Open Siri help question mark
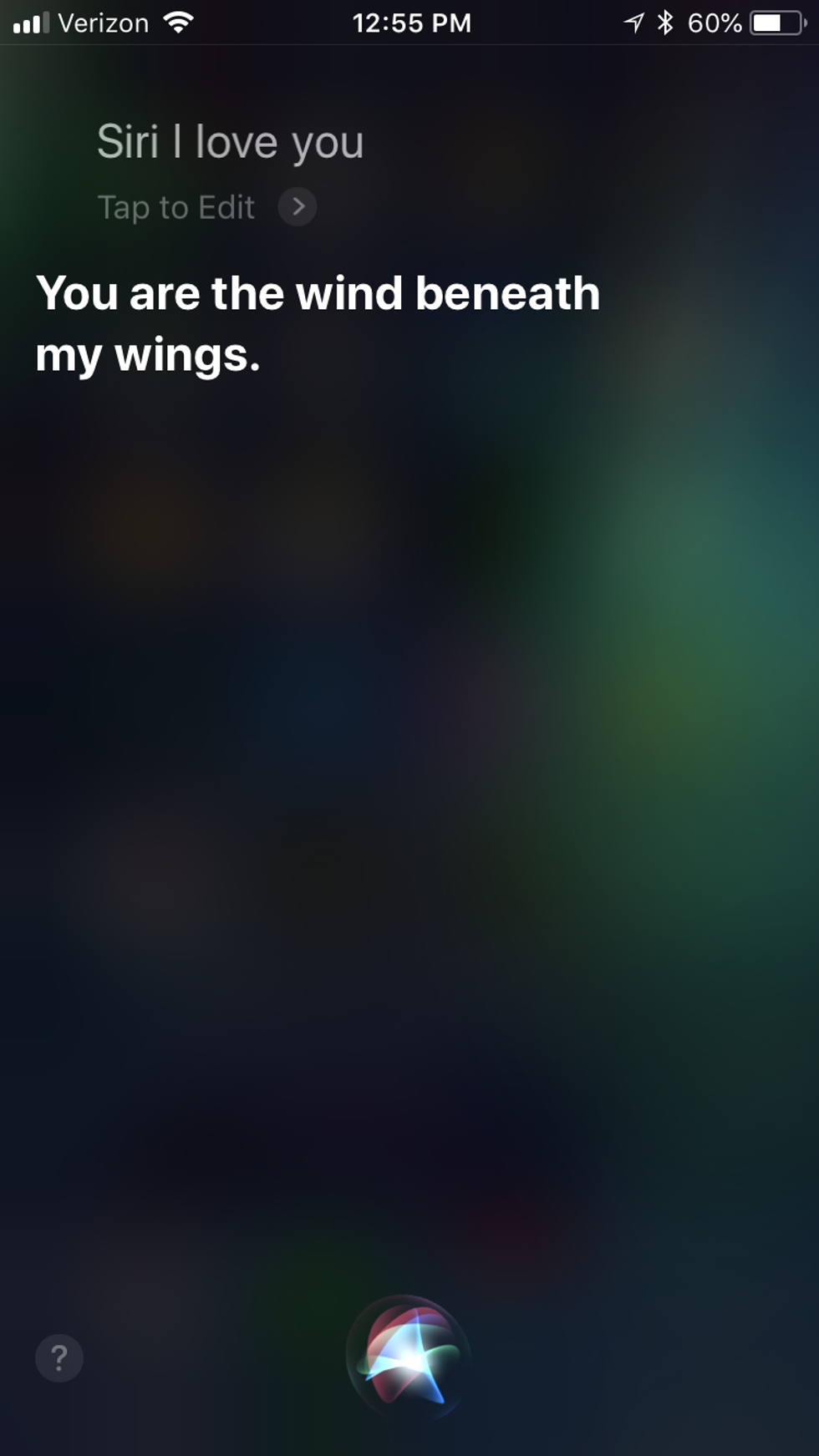 (59, 1358)
